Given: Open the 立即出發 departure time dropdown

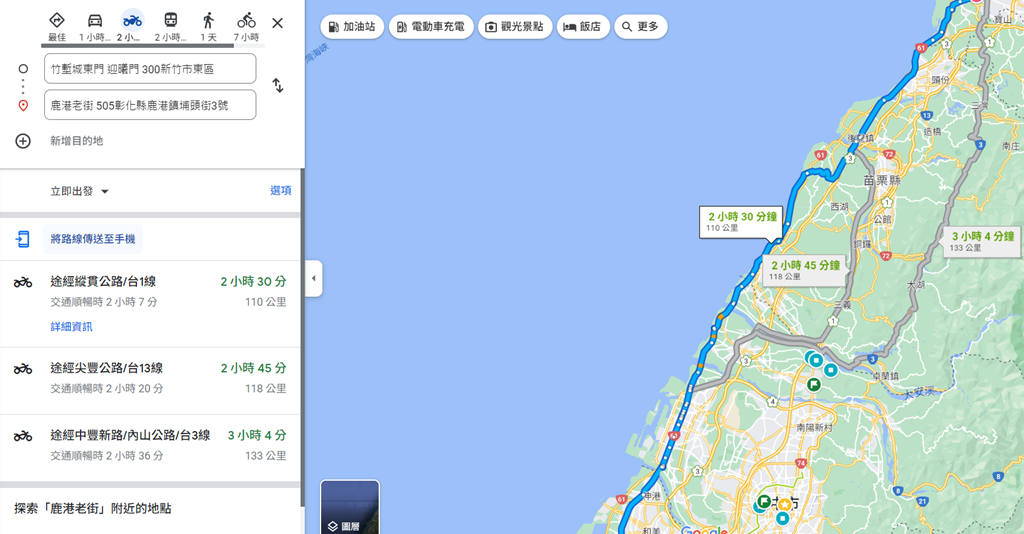Looking at the screenshot, I should tap(80, 191).
